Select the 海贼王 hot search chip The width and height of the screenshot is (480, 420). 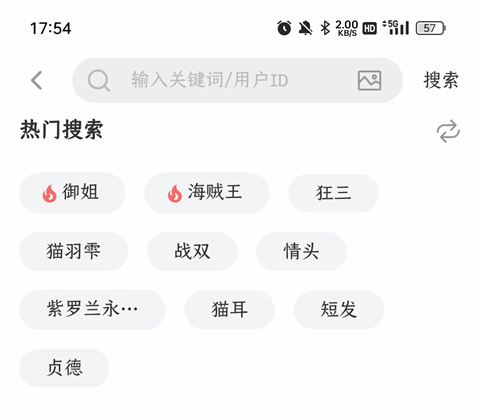pos(207,193)
